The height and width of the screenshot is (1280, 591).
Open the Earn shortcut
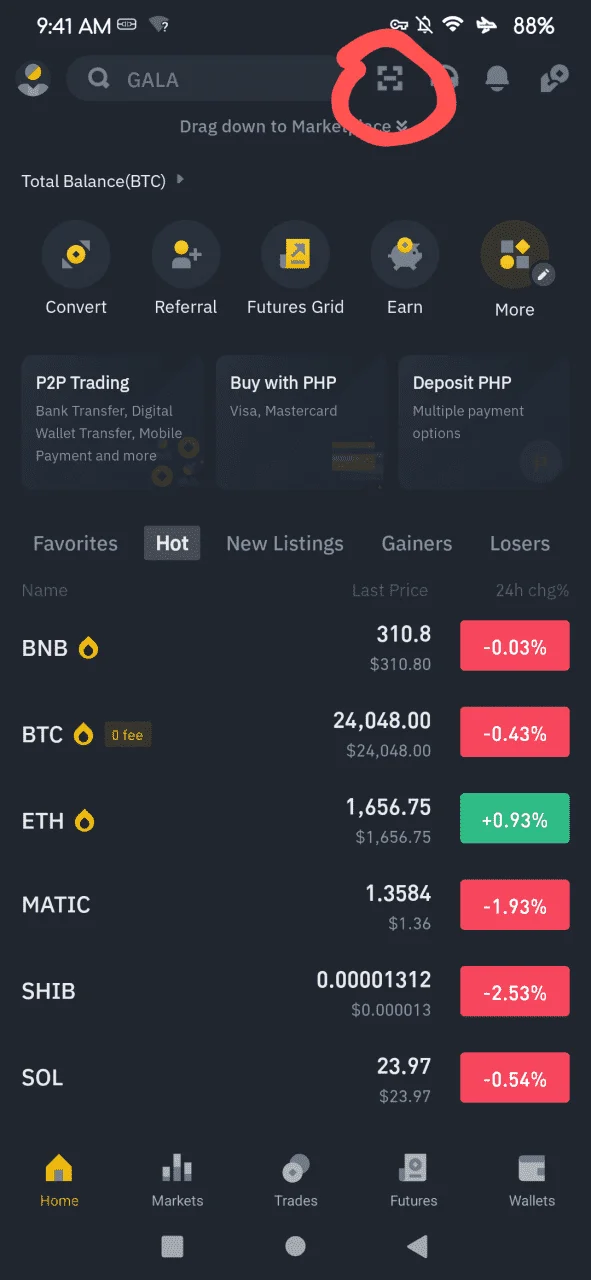(405, 270)
